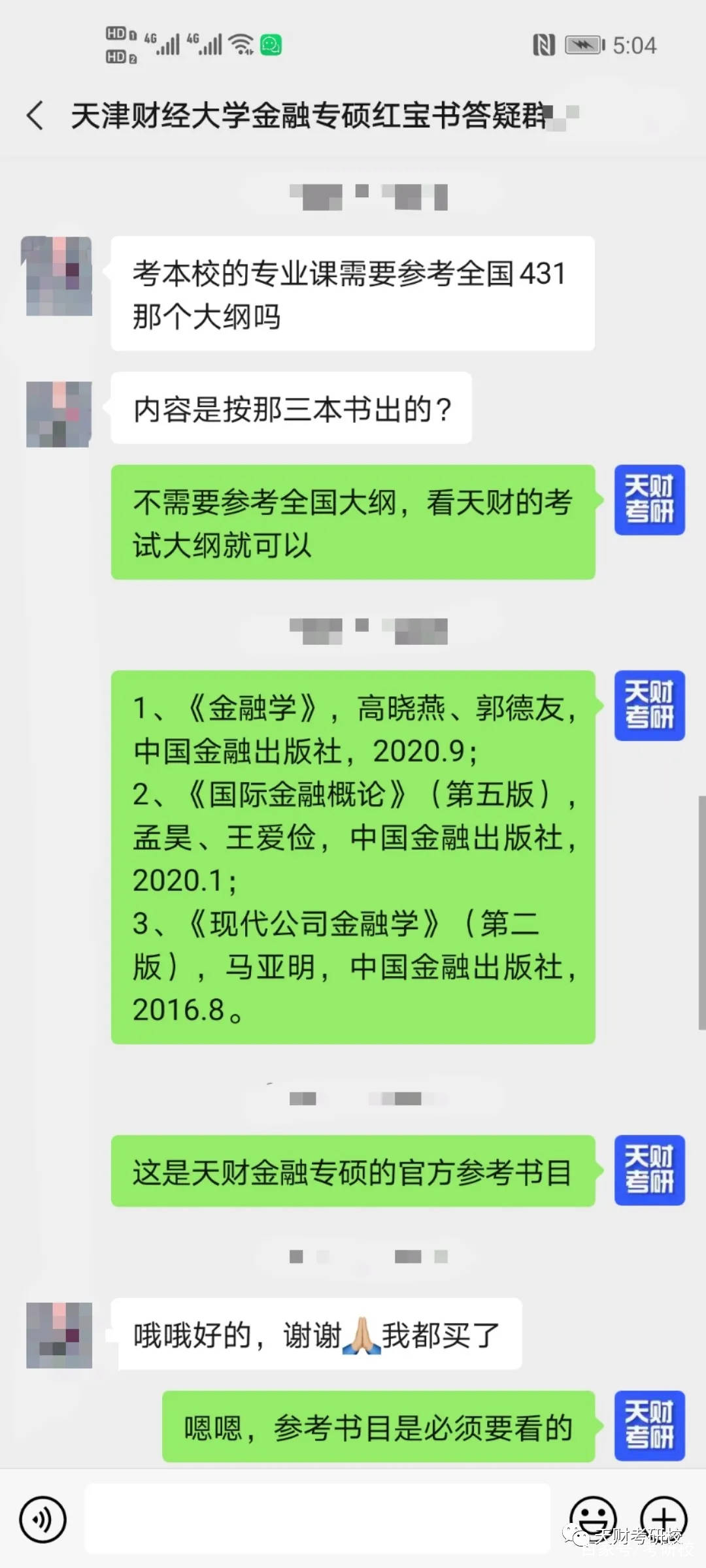706x1568 pixels.
Task: Tap the battery indicator in the status bar
Action: [x=582, y=44]
